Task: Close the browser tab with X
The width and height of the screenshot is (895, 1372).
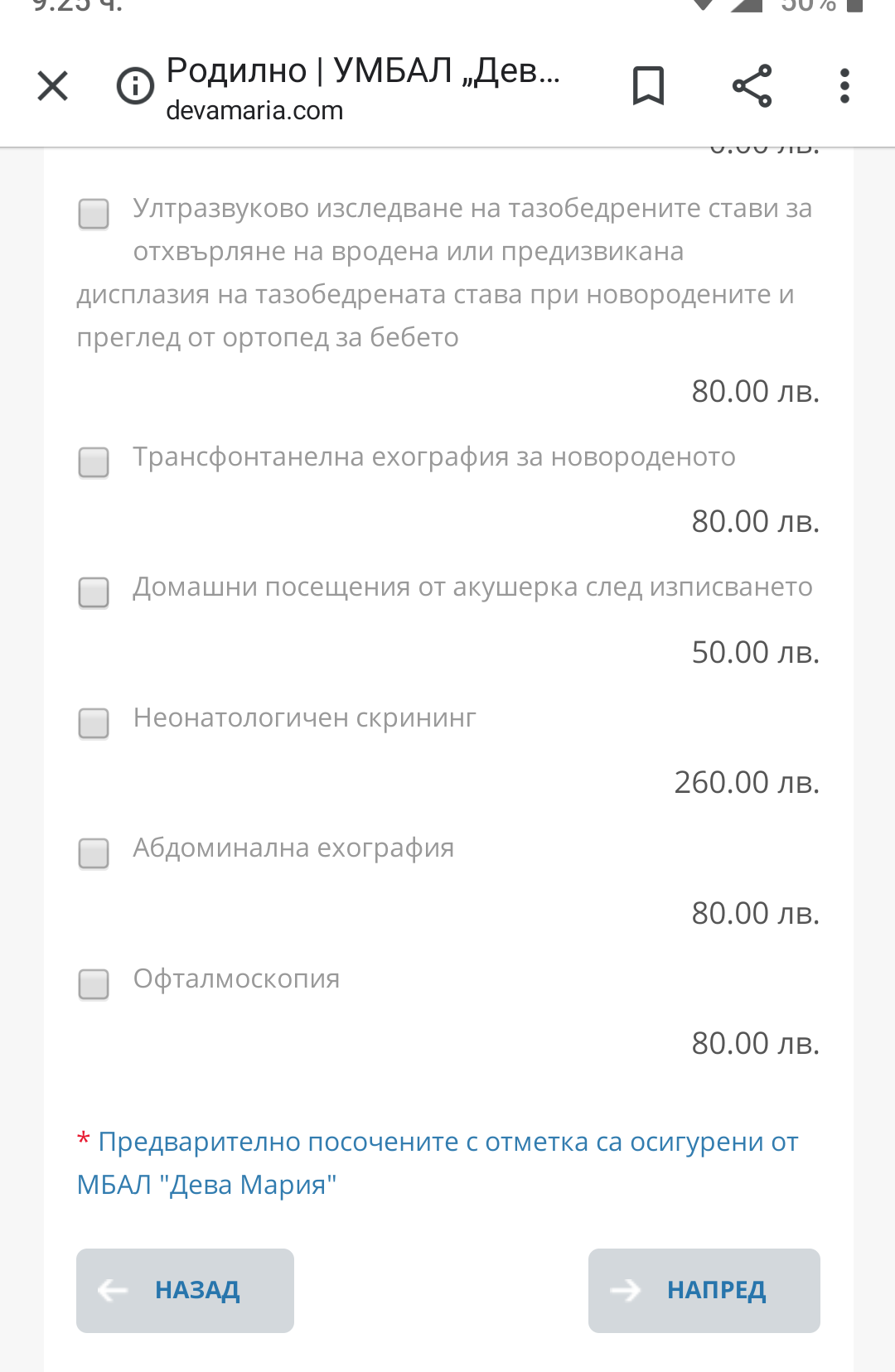Action: [x=53, y=86]
